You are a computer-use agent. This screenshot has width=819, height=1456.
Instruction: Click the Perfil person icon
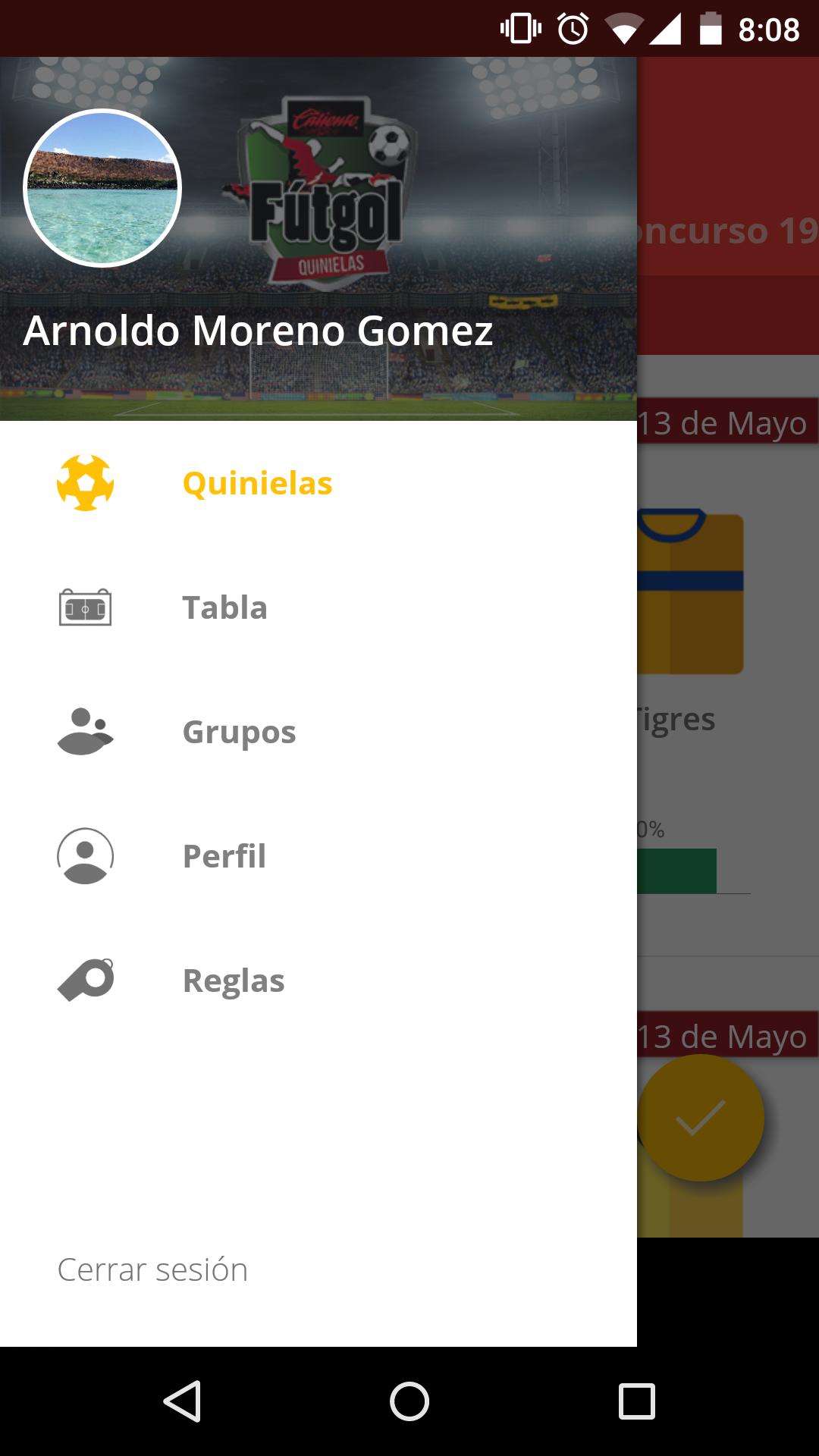[x=85, y=855]
